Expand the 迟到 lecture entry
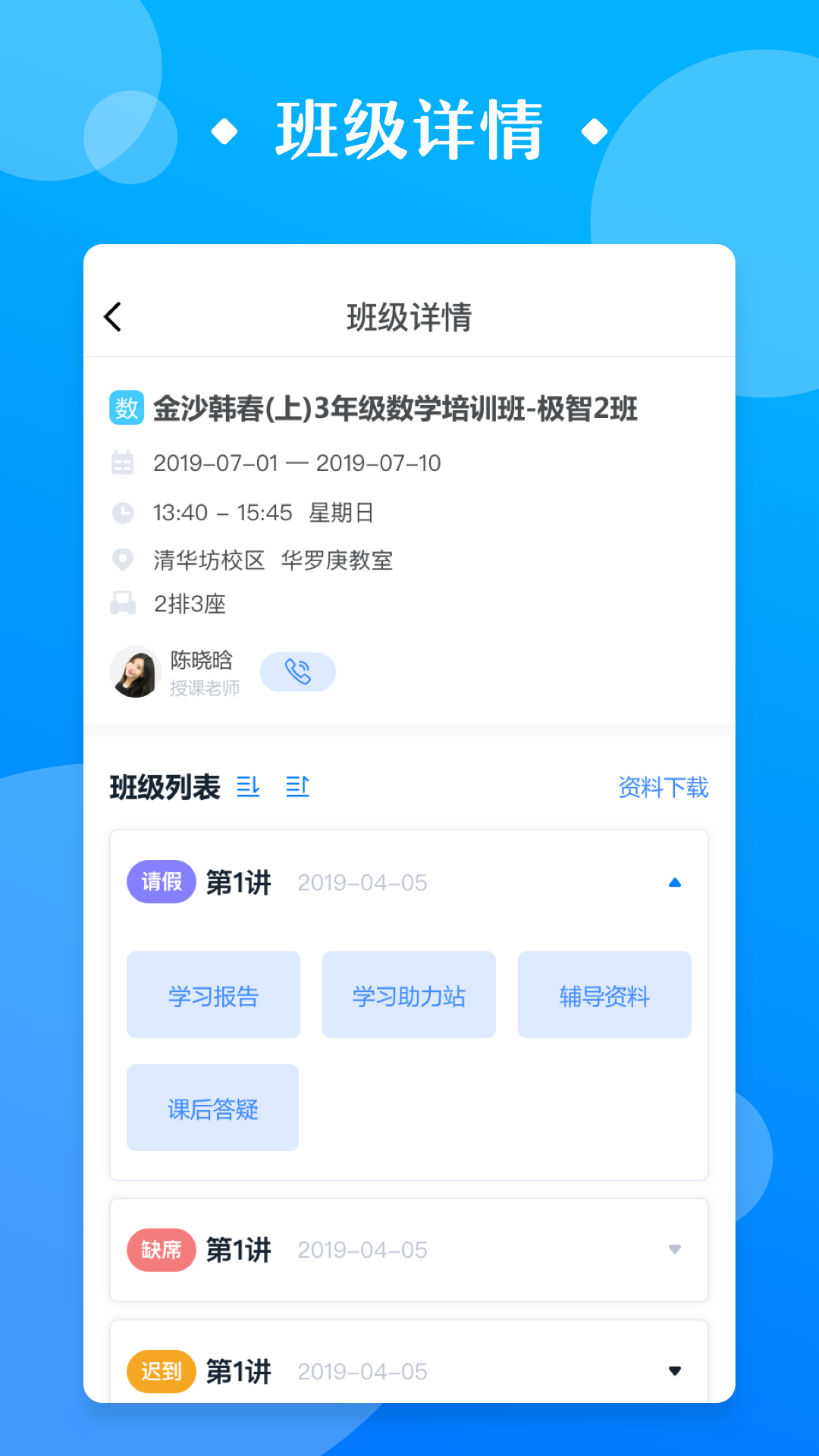This screenshot has width=819, height=1456. point(675,1371)
